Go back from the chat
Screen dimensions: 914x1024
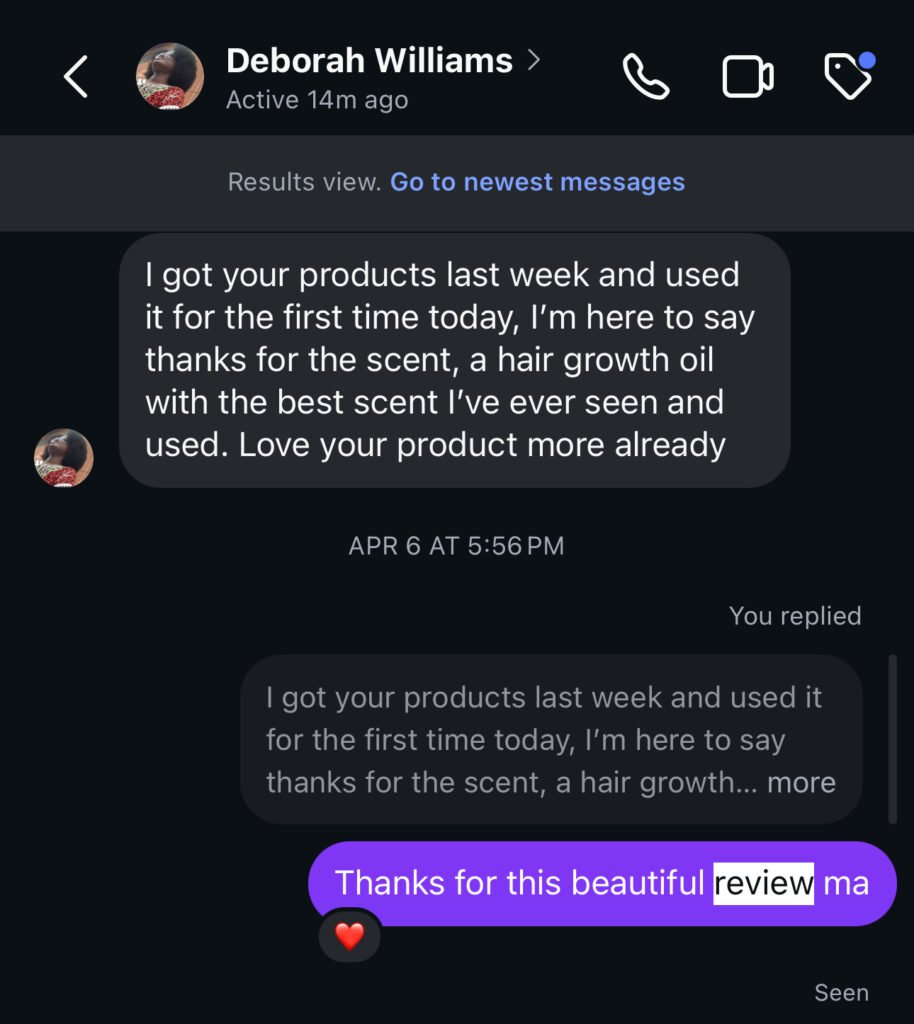(77, 77)
